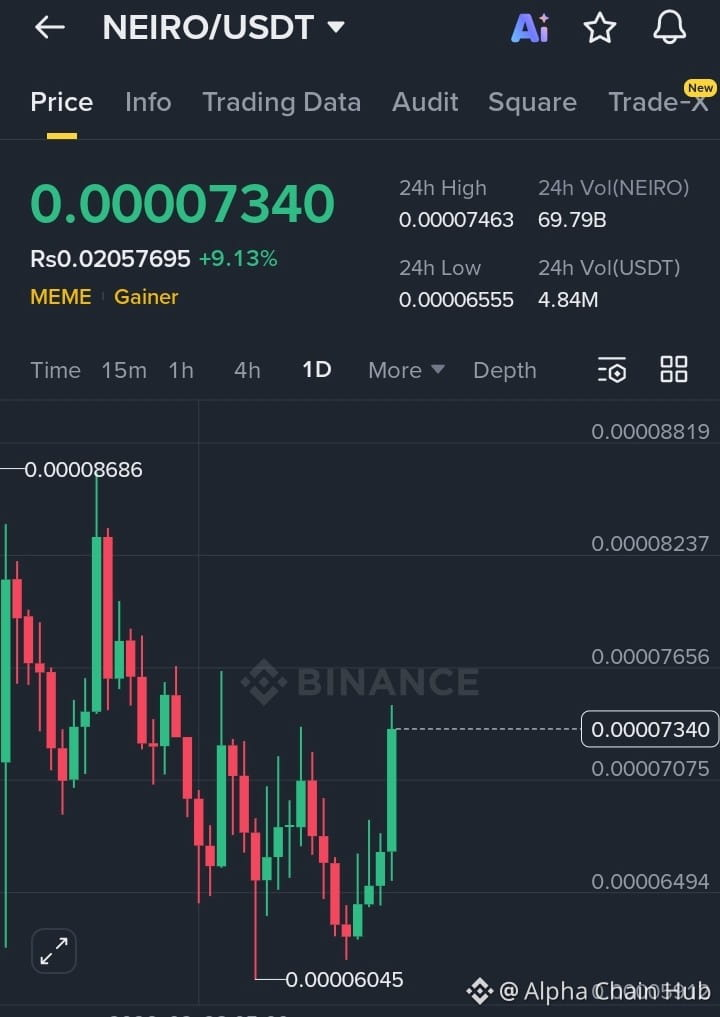View the Audit tab
The height and width of the screenshot is (1017, 720).
(425, 102)
